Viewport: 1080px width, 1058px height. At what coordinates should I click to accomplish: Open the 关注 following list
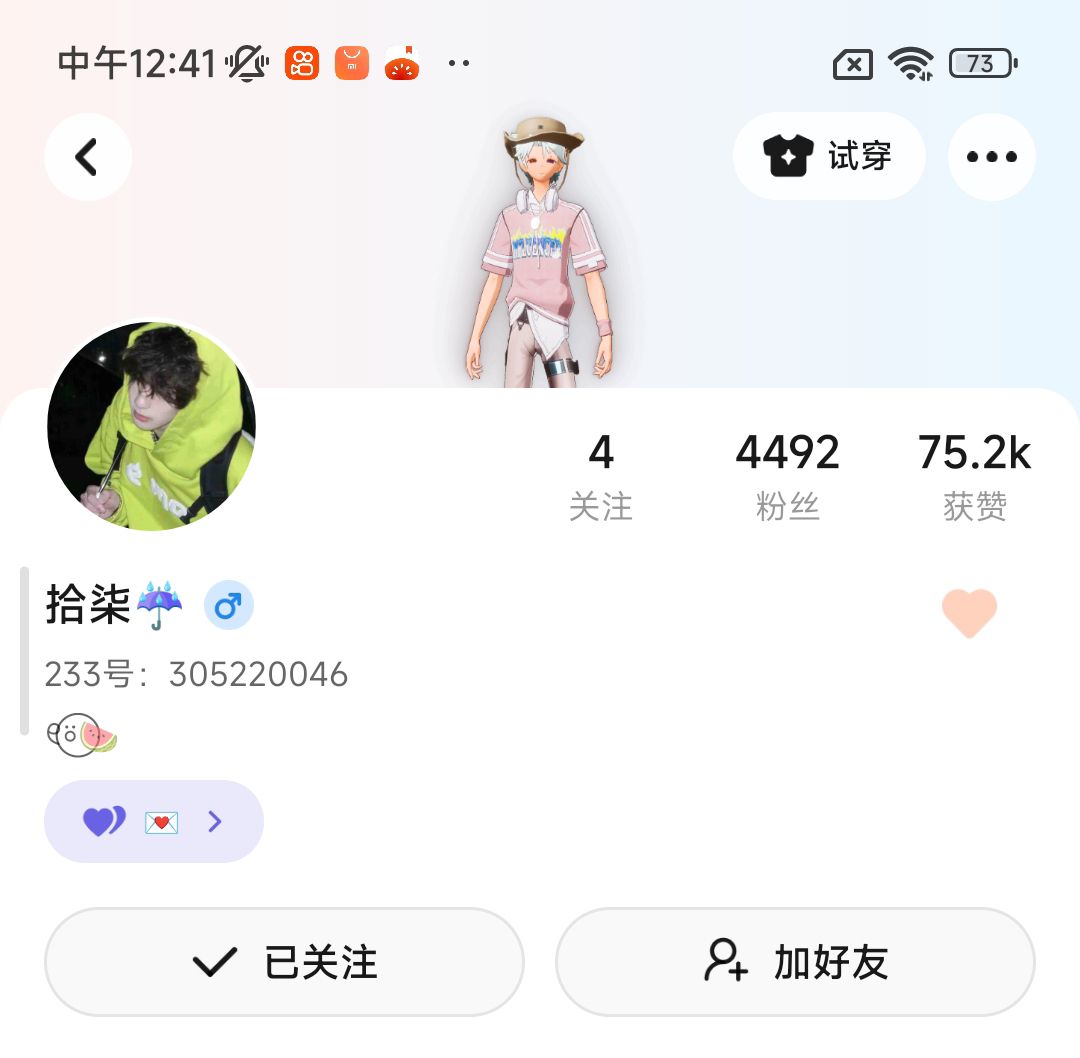[x=600, y=477]
